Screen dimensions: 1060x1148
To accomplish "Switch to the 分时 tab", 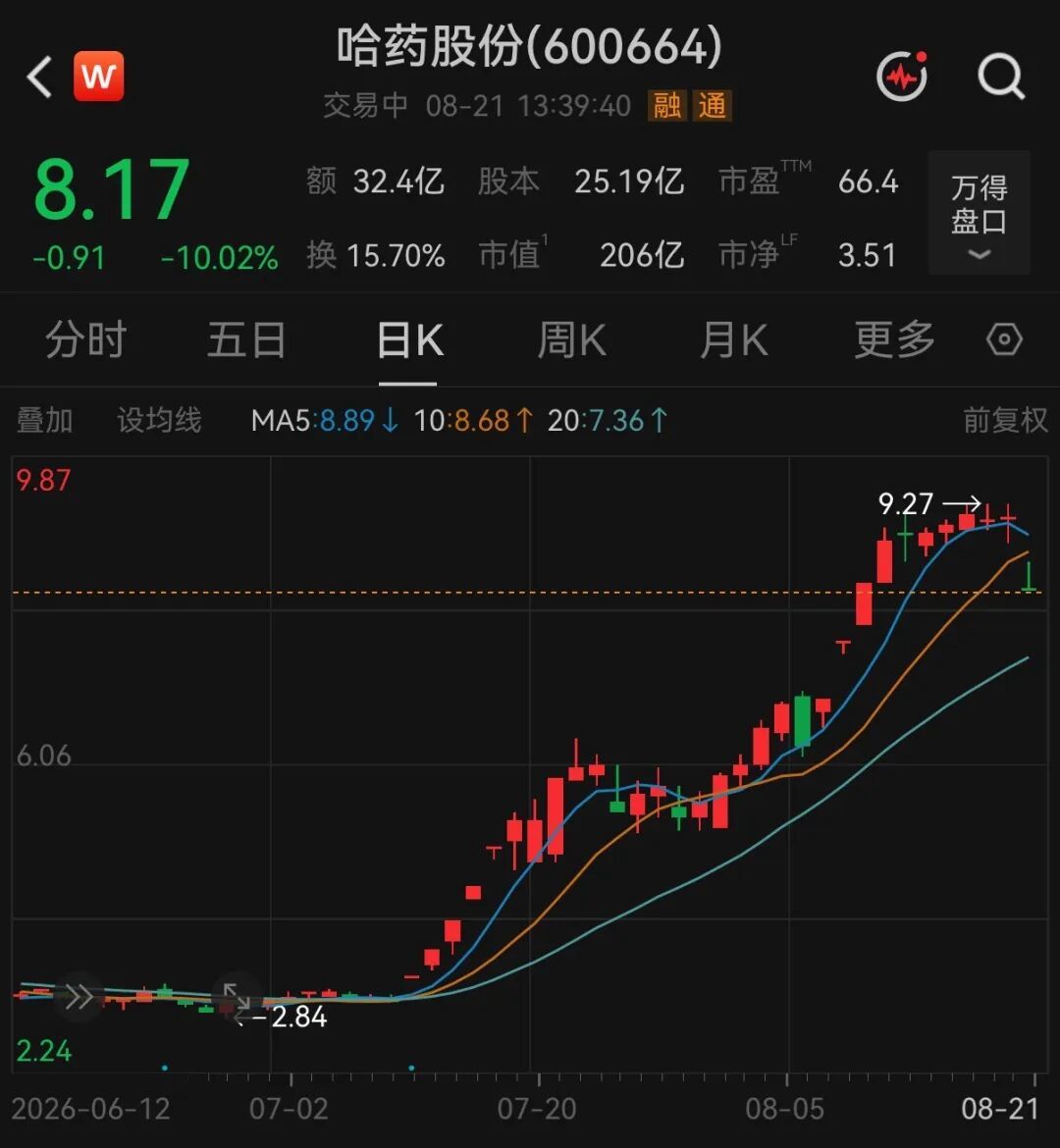I will 85,339.
